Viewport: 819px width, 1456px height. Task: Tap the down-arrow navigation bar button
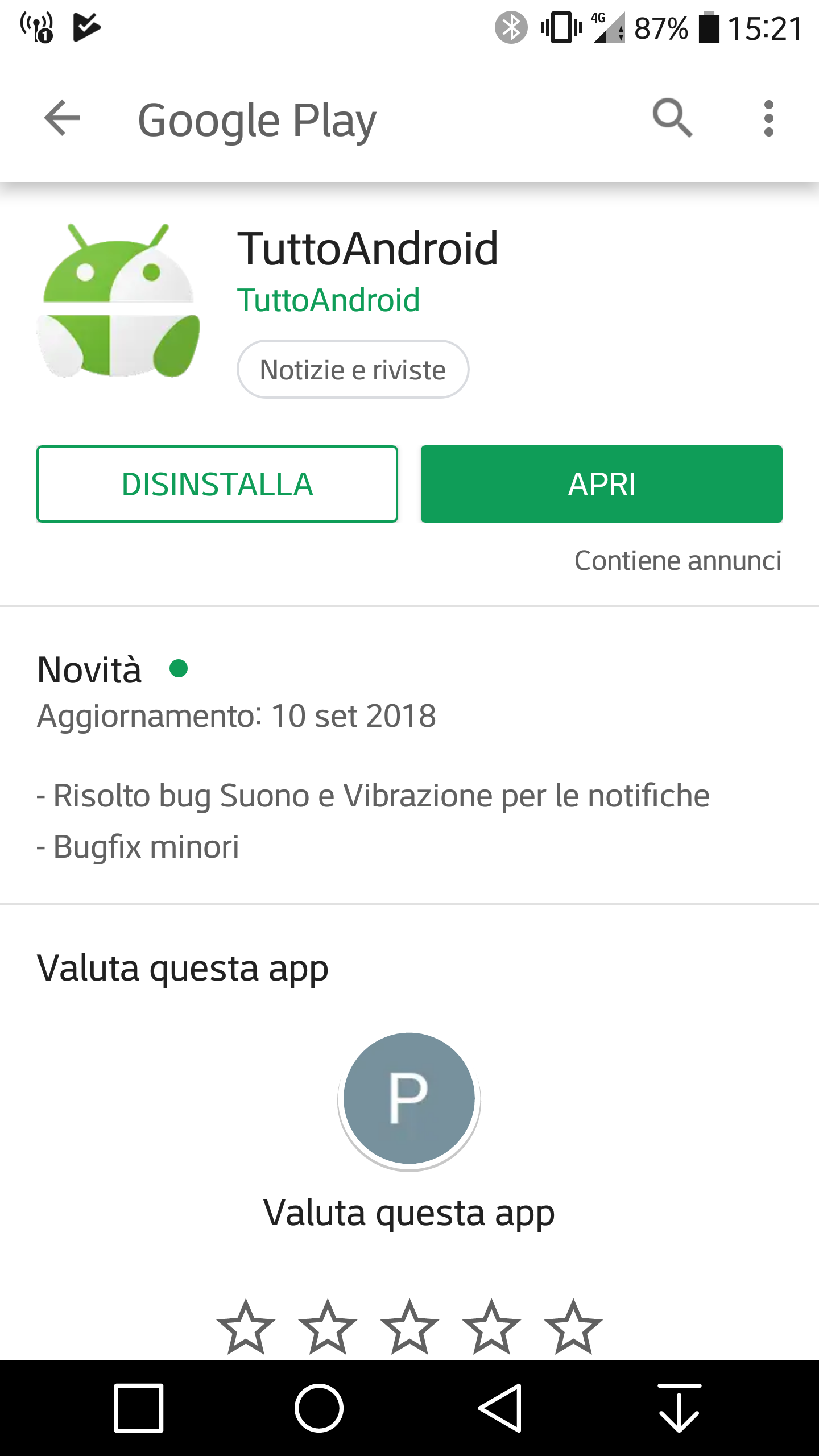(679, 1408)
